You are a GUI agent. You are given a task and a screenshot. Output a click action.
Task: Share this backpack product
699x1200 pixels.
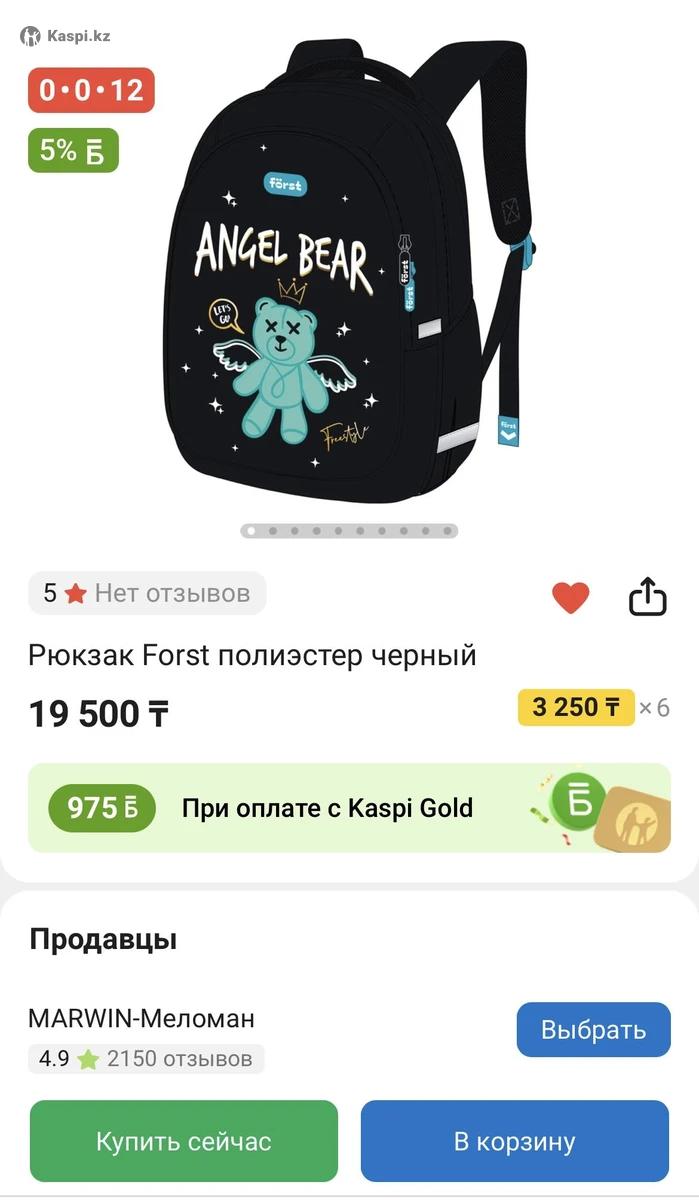[647, 597]
